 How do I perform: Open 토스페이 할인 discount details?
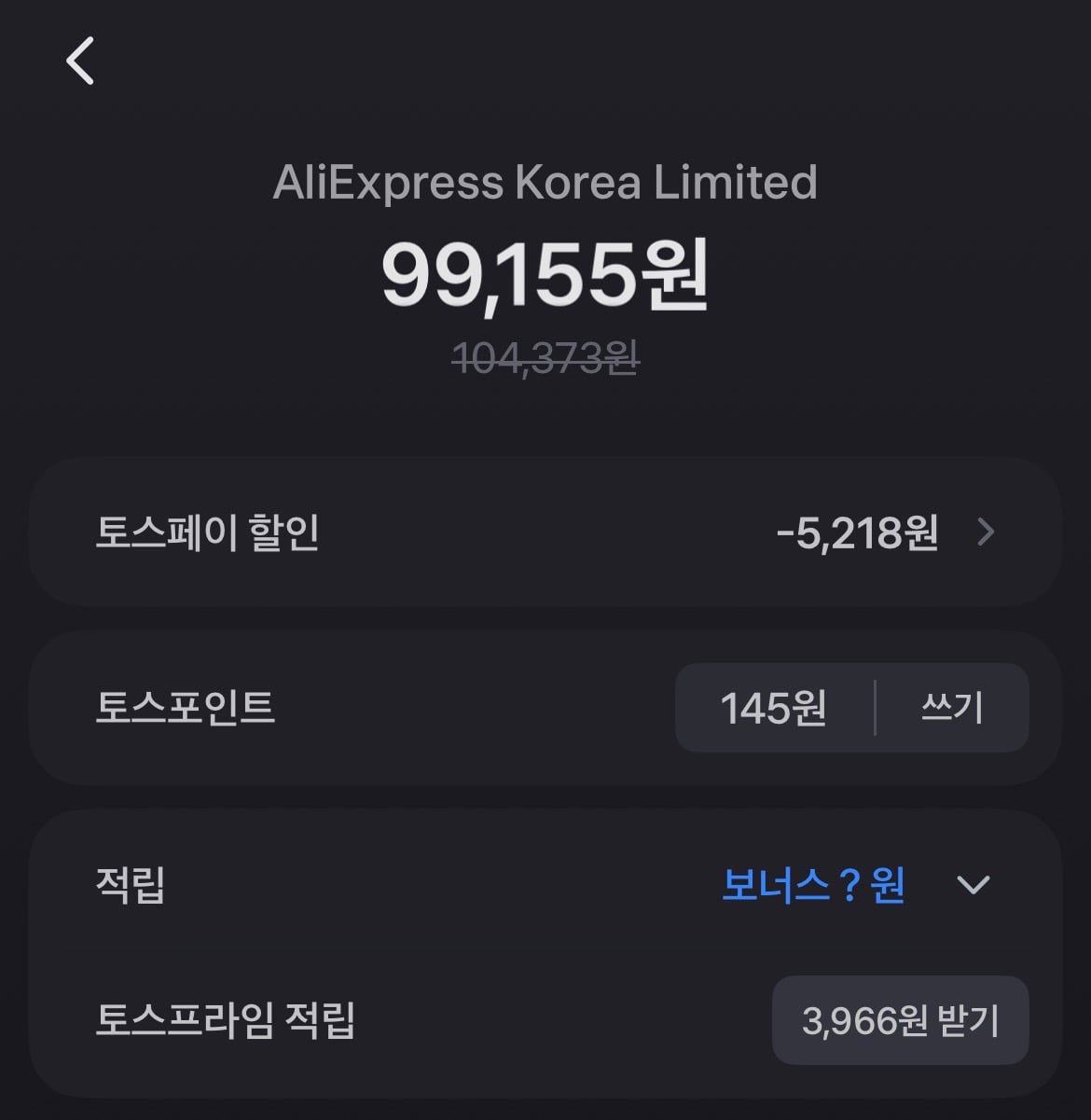985,532
